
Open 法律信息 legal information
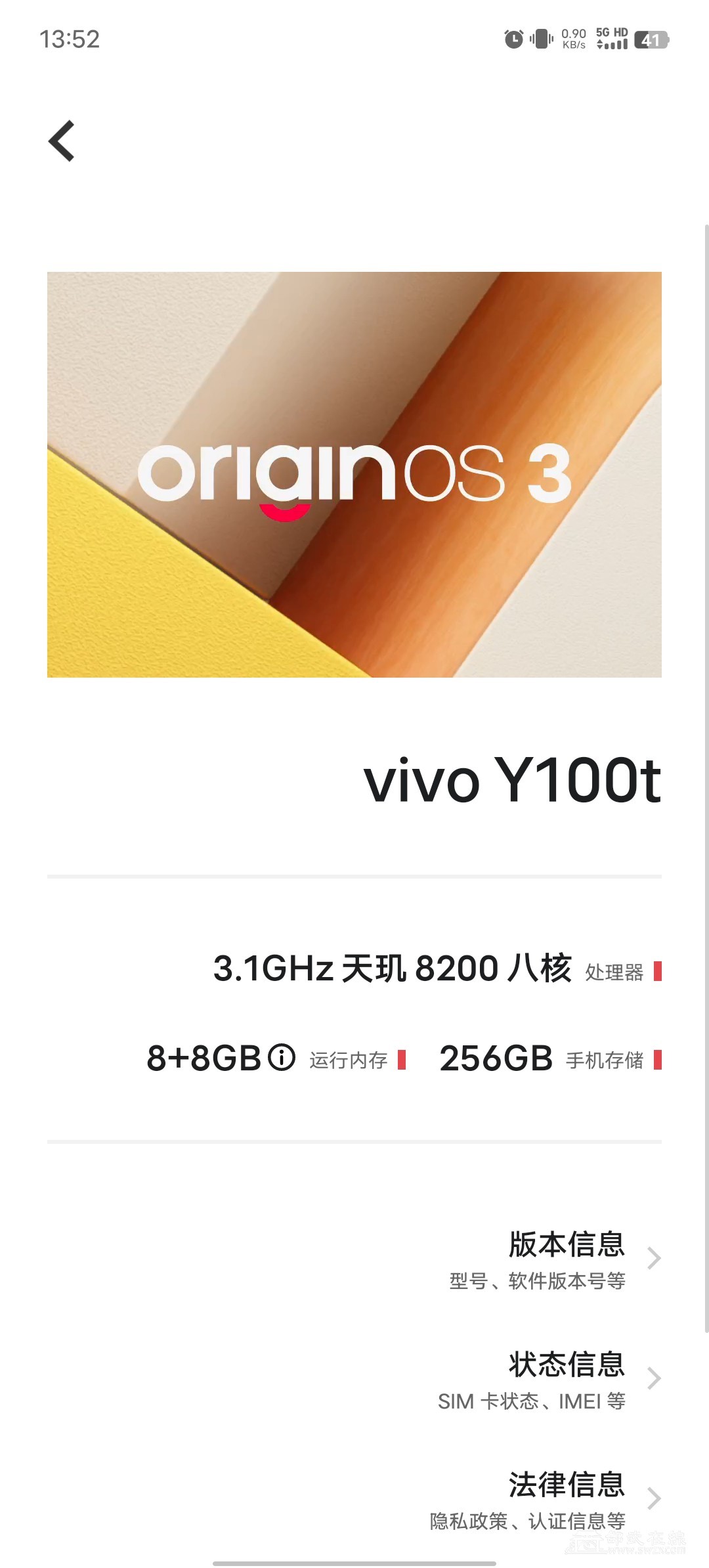click(x=354, y=1500)
